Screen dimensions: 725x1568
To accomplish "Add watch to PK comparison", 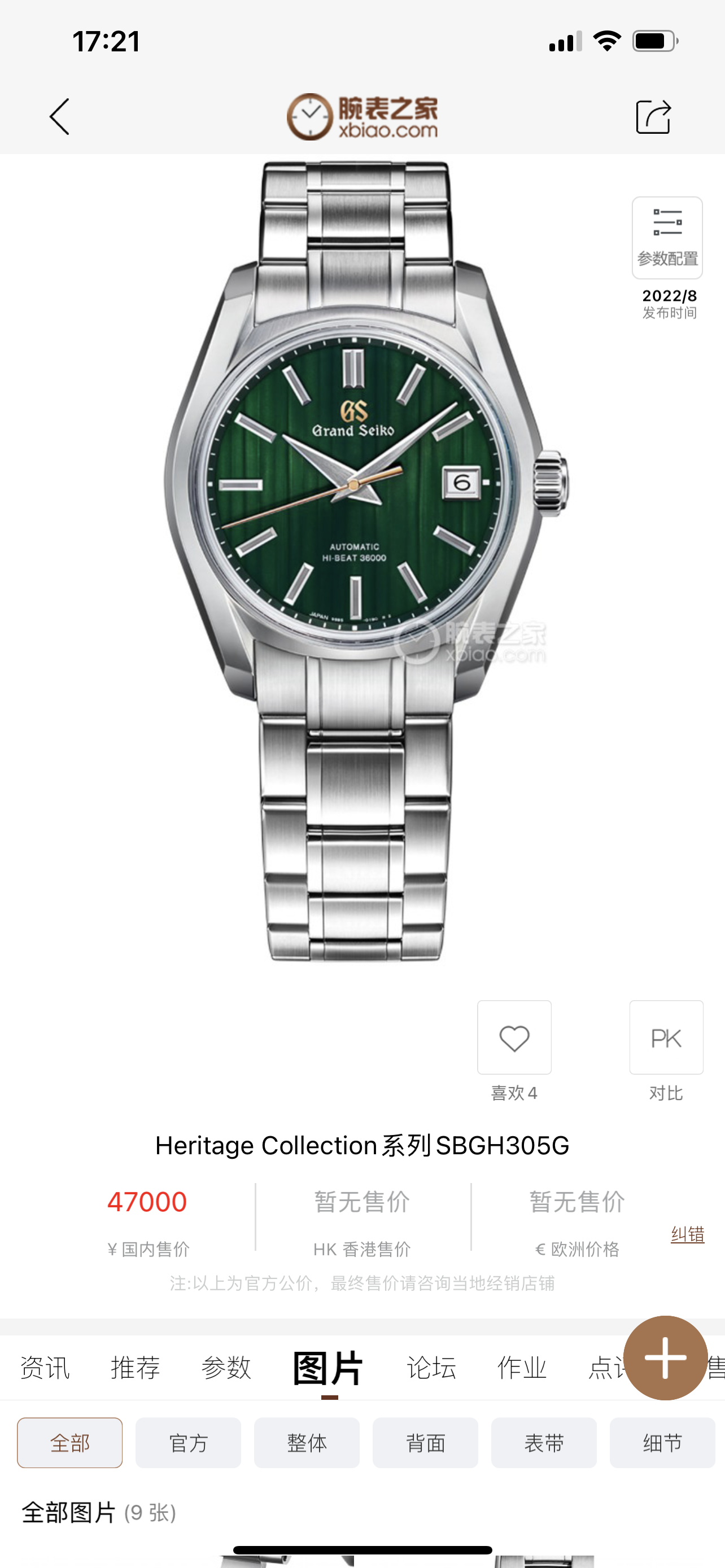I will 666,1037.
